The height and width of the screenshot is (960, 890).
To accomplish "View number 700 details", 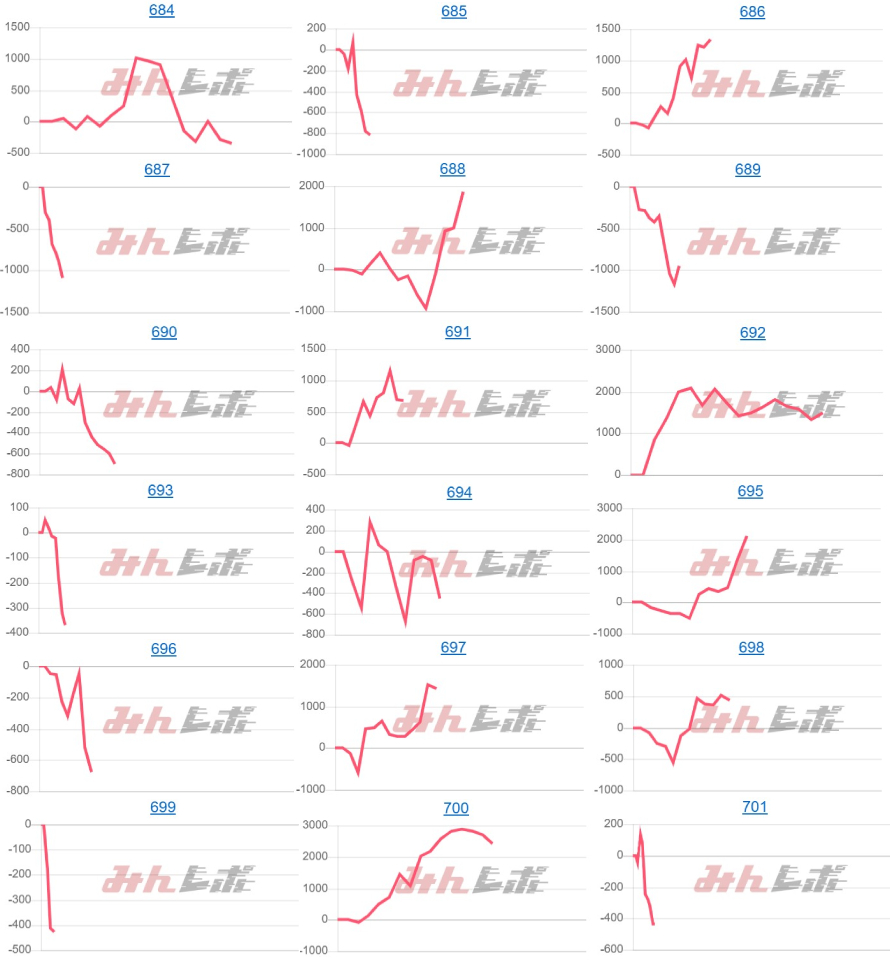I will point(456,808).
